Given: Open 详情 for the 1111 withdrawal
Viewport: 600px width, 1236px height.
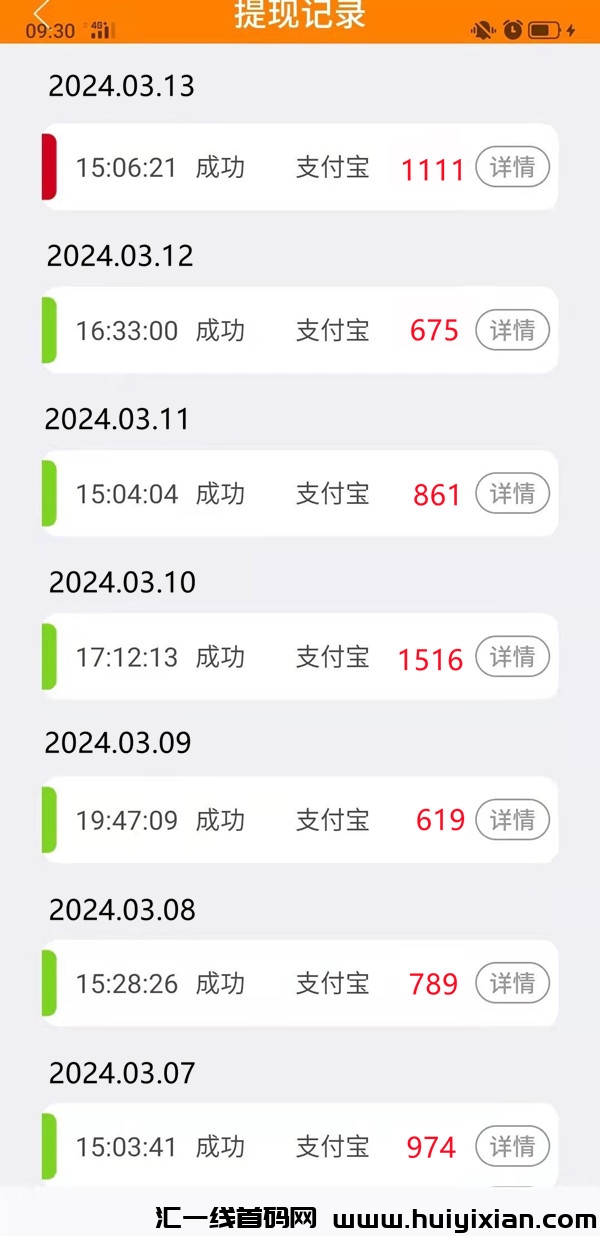Looking at the screenshot, I should (x=512, y=167).
